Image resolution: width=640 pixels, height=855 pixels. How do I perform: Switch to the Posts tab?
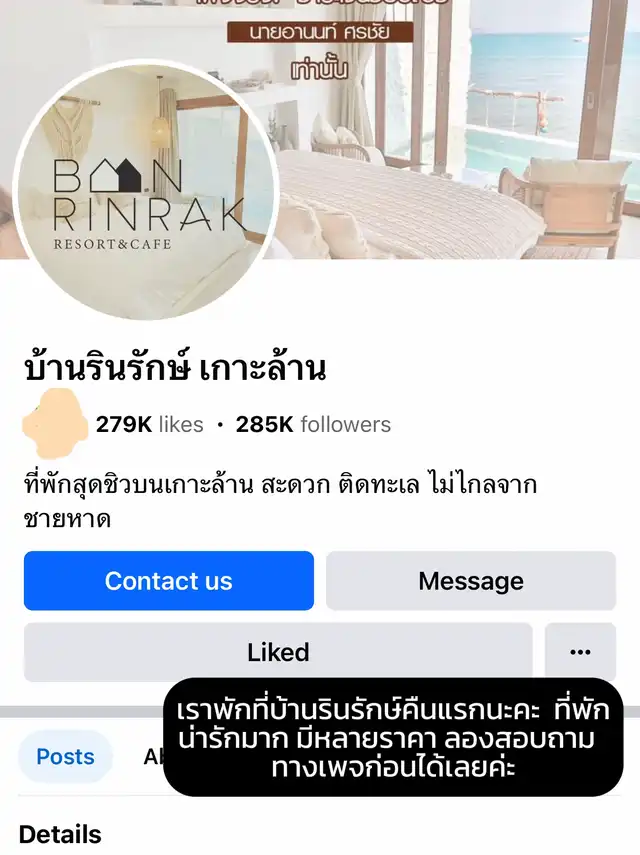coord(65,756)
